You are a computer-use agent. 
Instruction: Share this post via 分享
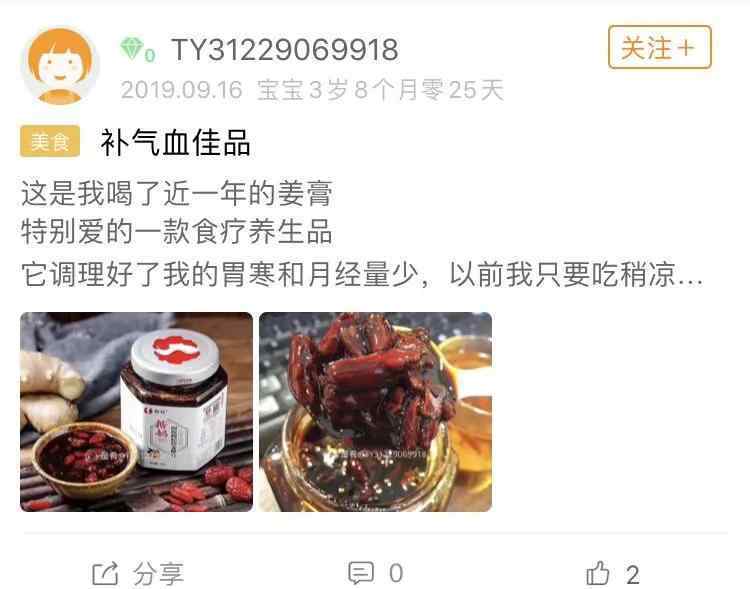[137, 573]
